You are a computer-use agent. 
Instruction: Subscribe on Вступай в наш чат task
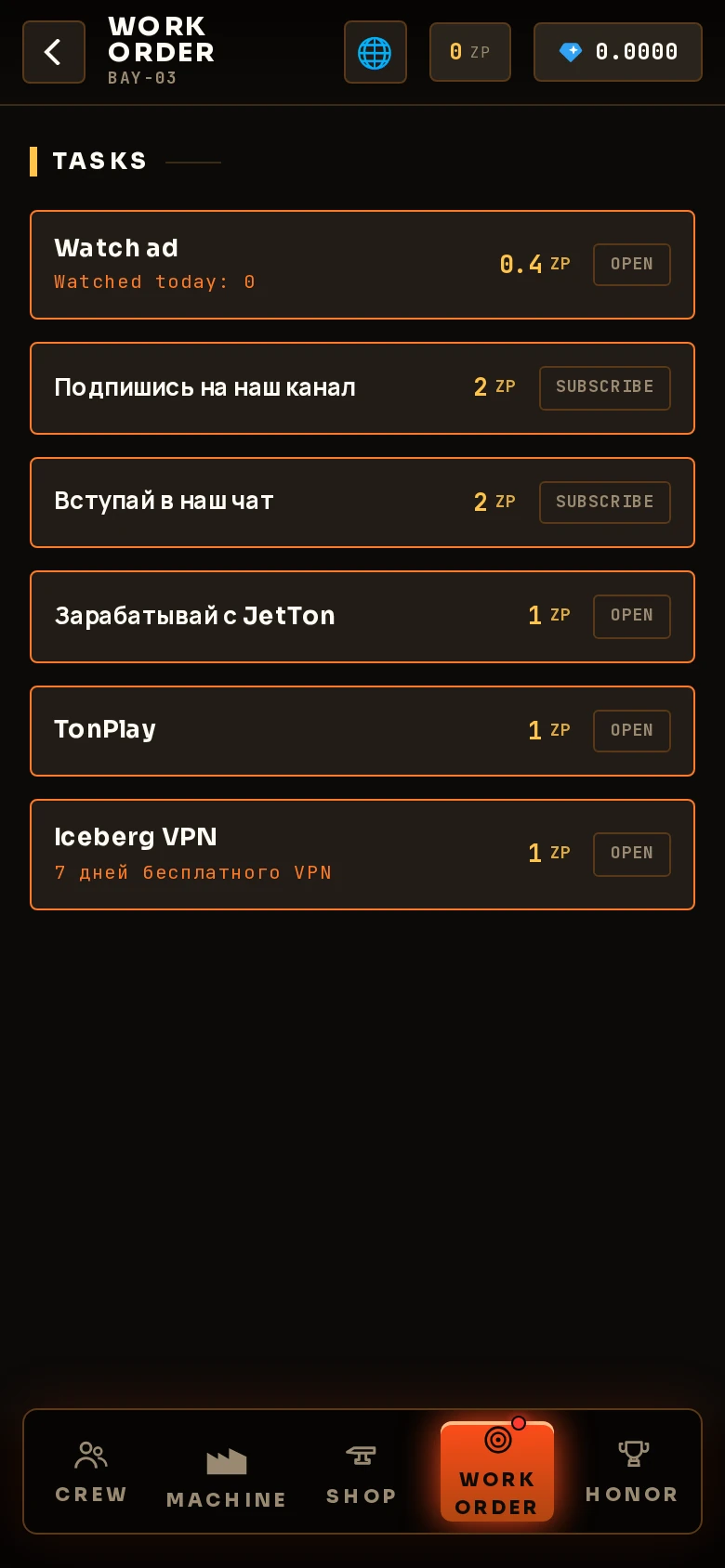605,503
